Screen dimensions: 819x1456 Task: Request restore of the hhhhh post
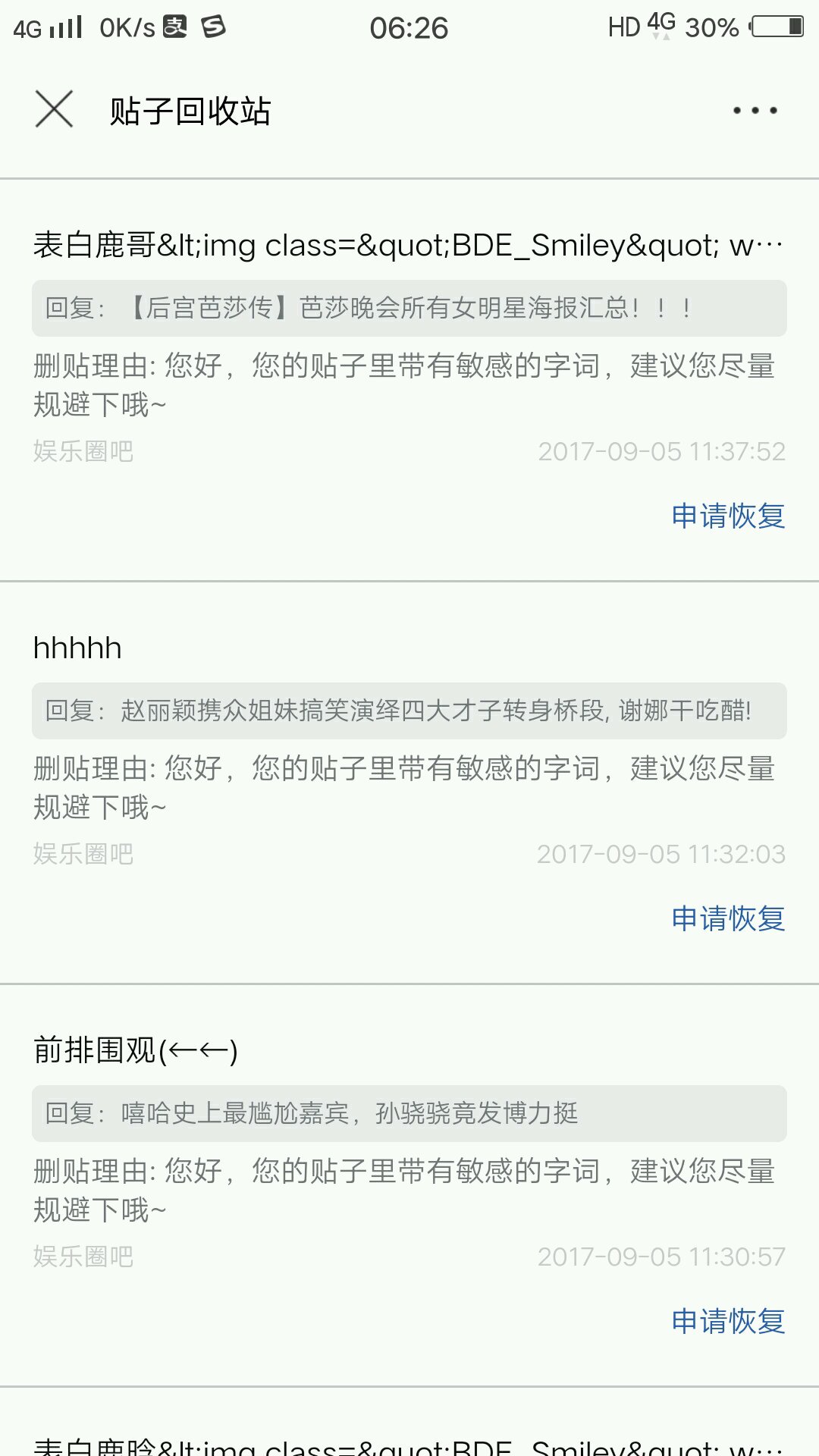(728, 919)
